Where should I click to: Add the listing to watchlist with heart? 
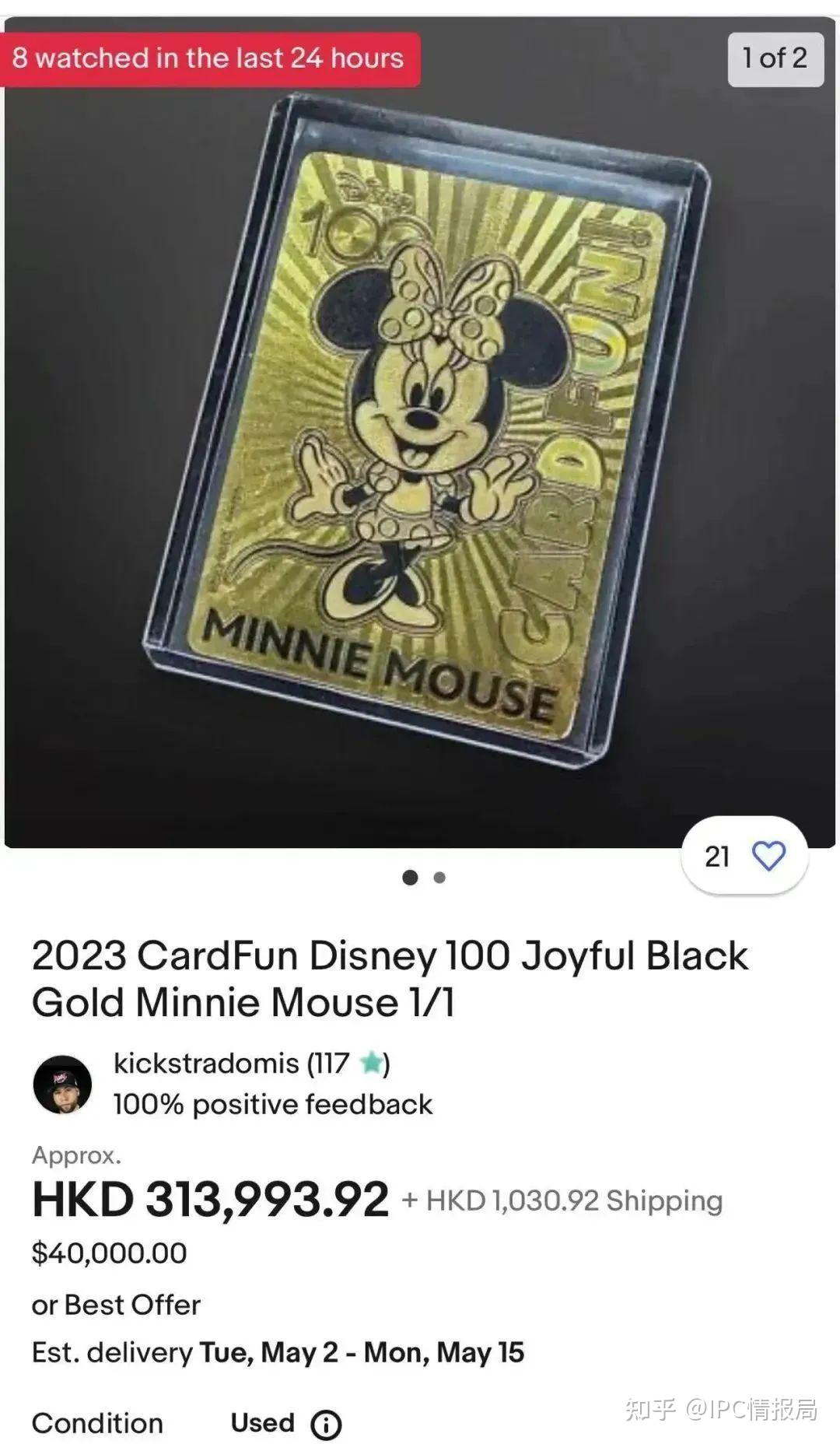(x=768, y=857)
